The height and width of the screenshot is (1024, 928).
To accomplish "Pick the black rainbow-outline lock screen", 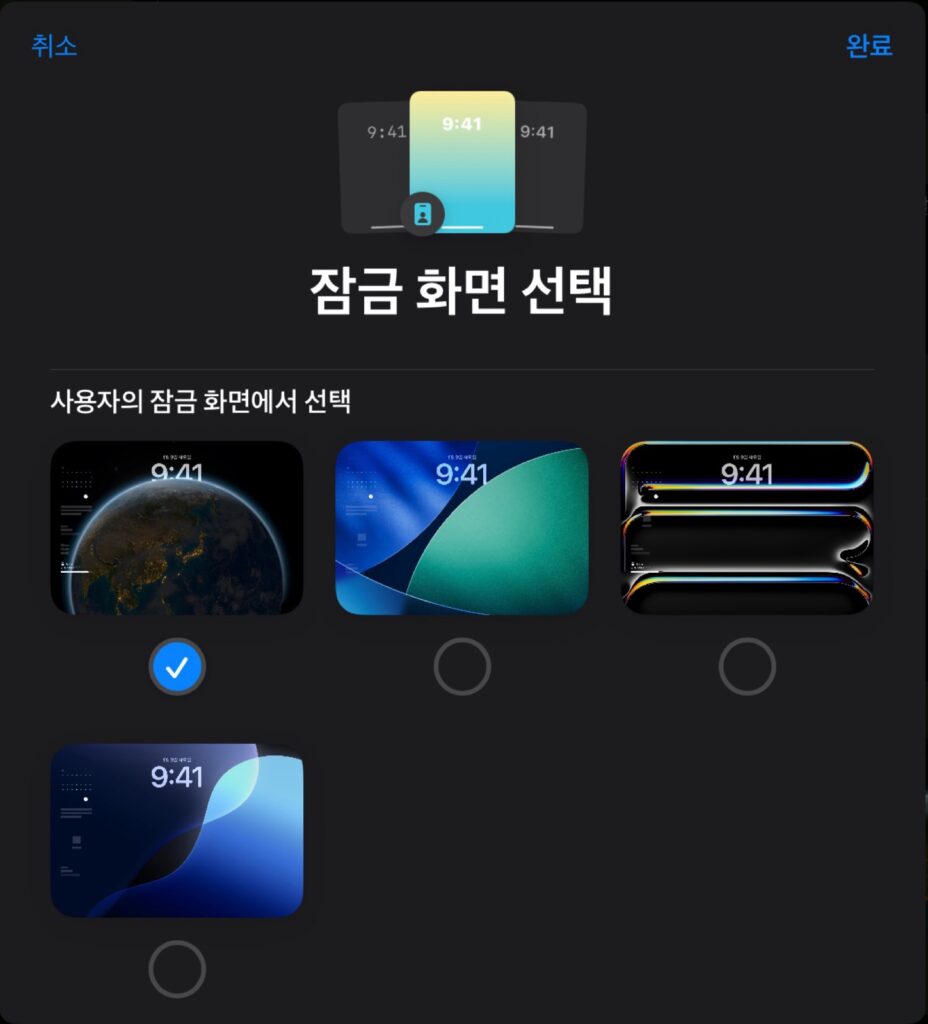I will (747, 528).
